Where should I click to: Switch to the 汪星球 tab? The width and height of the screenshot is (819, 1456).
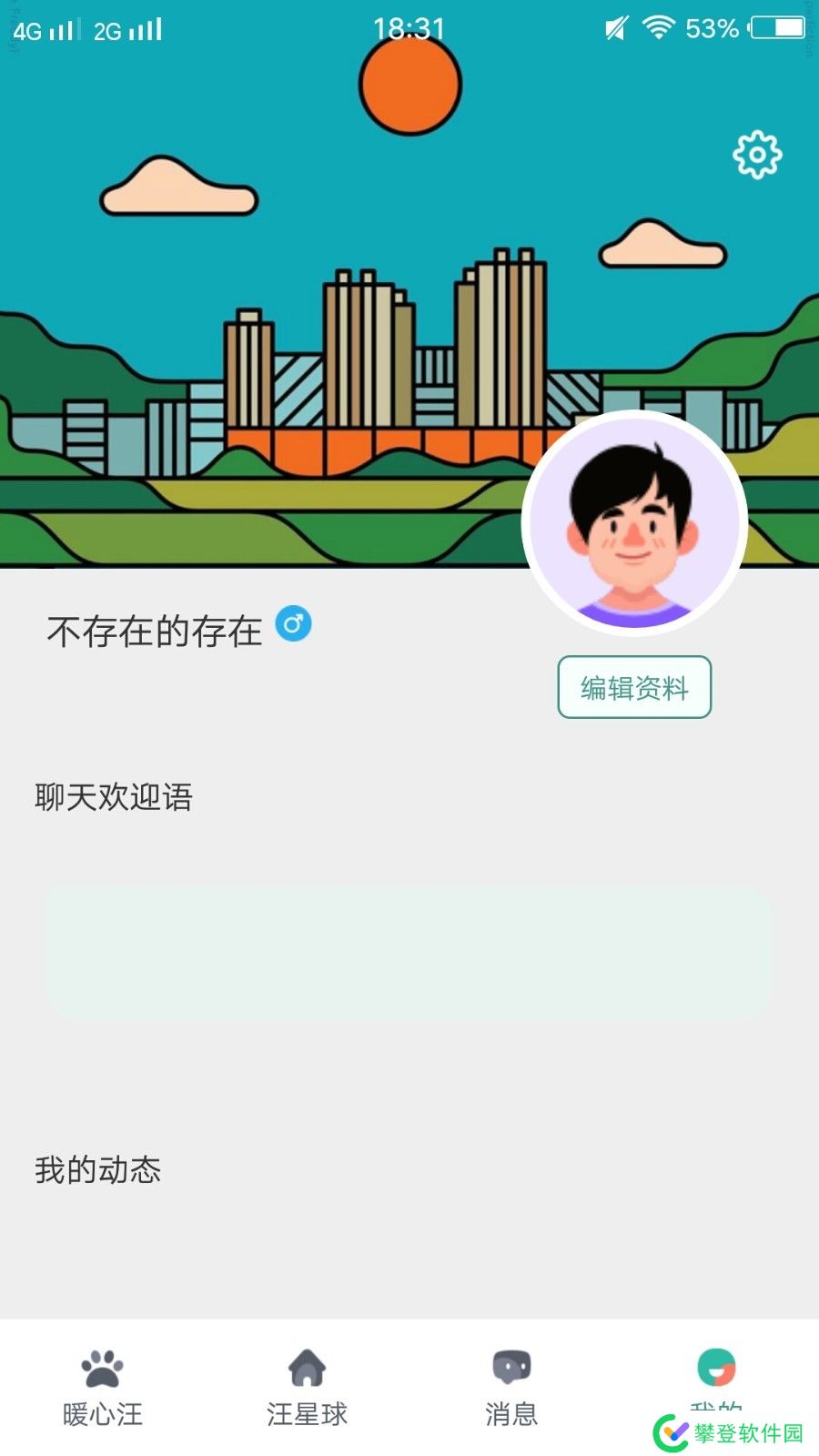coord(307,1388)
